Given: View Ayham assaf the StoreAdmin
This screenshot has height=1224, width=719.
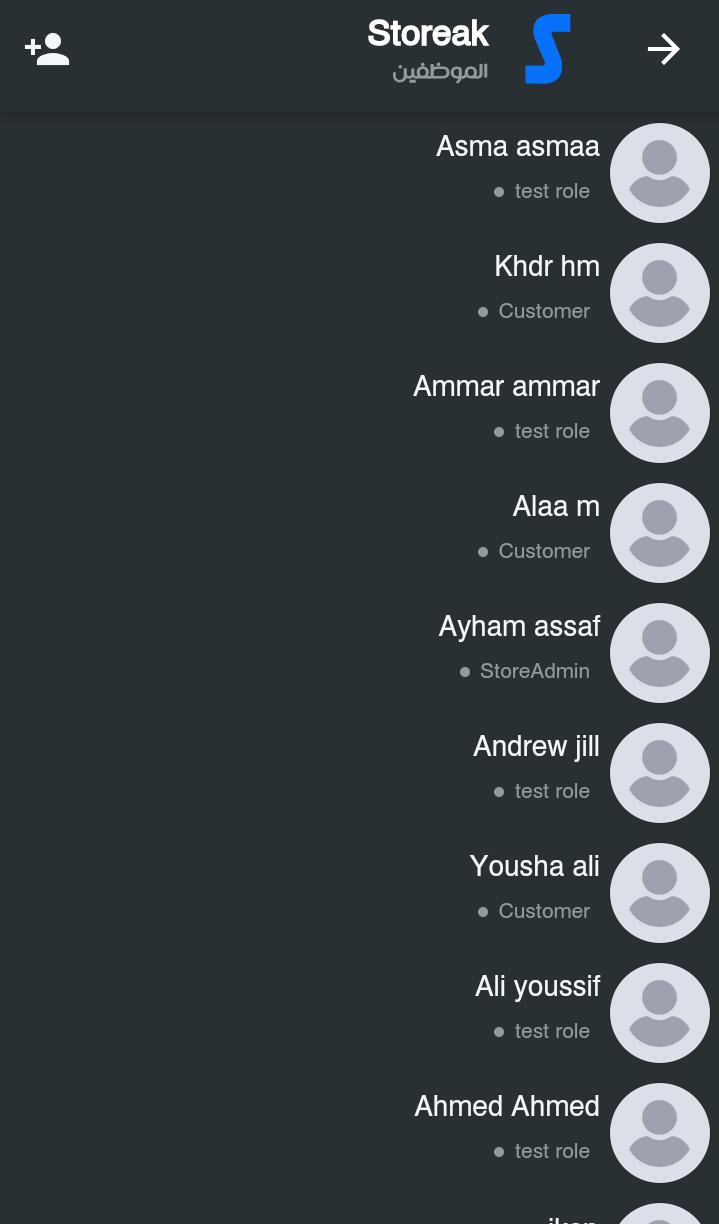Looking at the screenshot, I should (360, 653).
